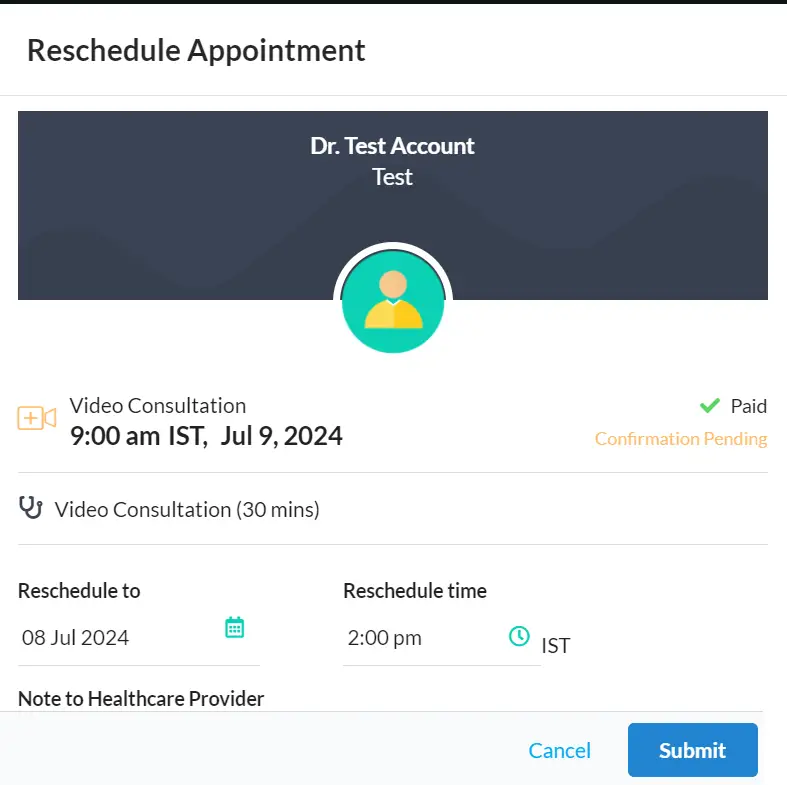Cancel the reschedule dialog
The height and width of the screenshot is (785, 787).
(559, 750)
